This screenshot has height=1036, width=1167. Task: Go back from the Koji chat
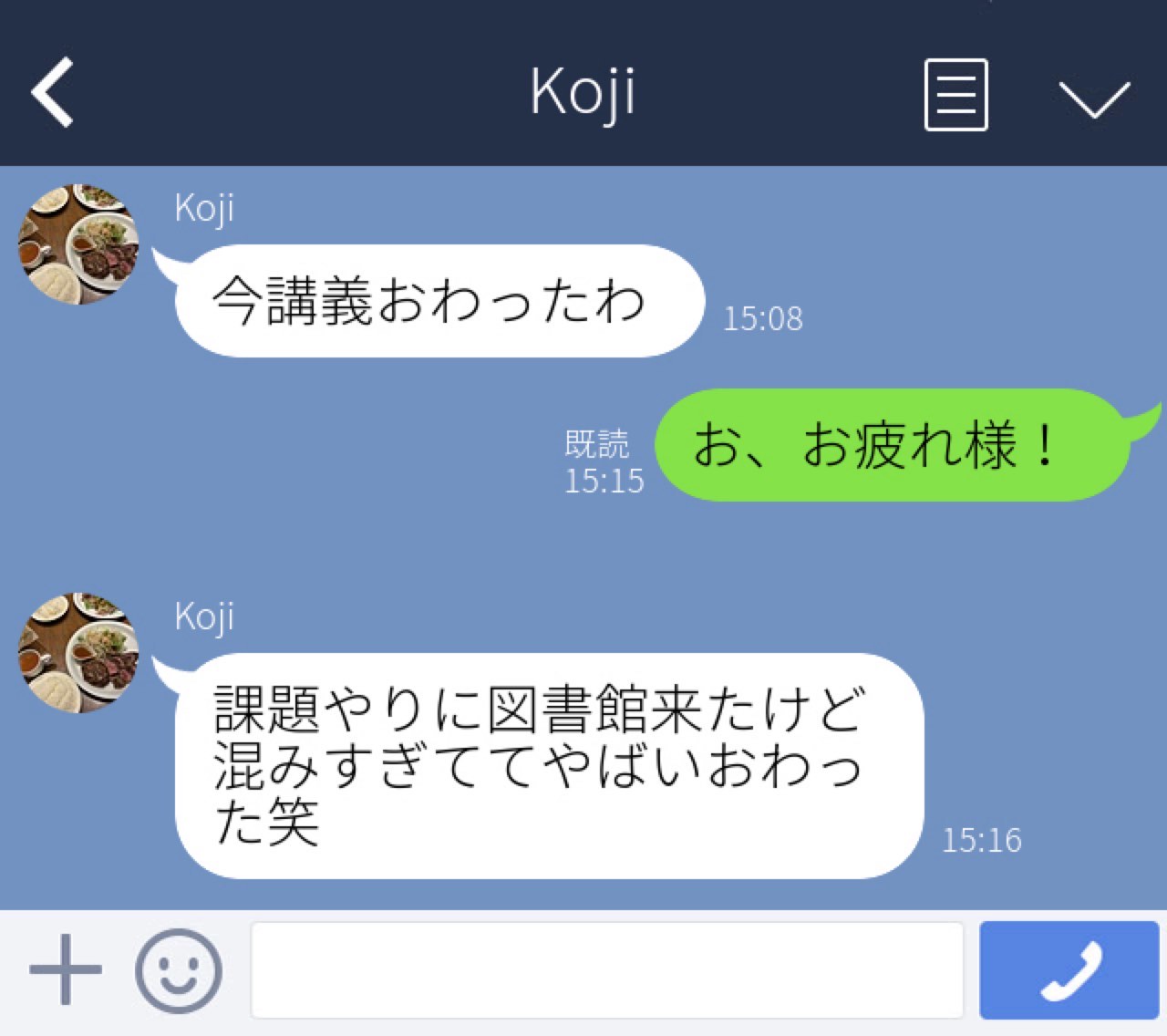[53, 92]
